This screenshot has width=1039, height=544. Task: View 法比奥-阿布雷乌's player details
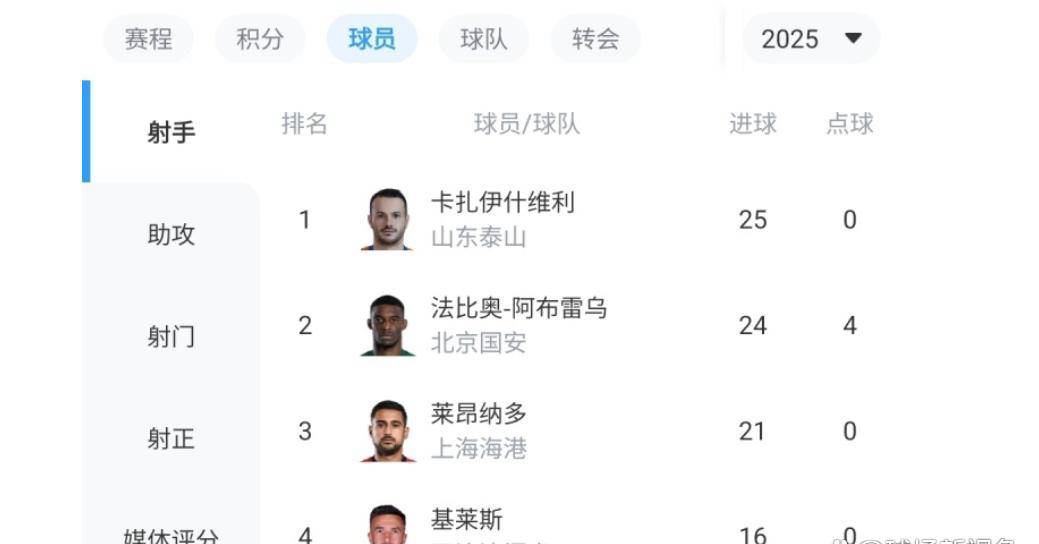(x=518, y=325)
